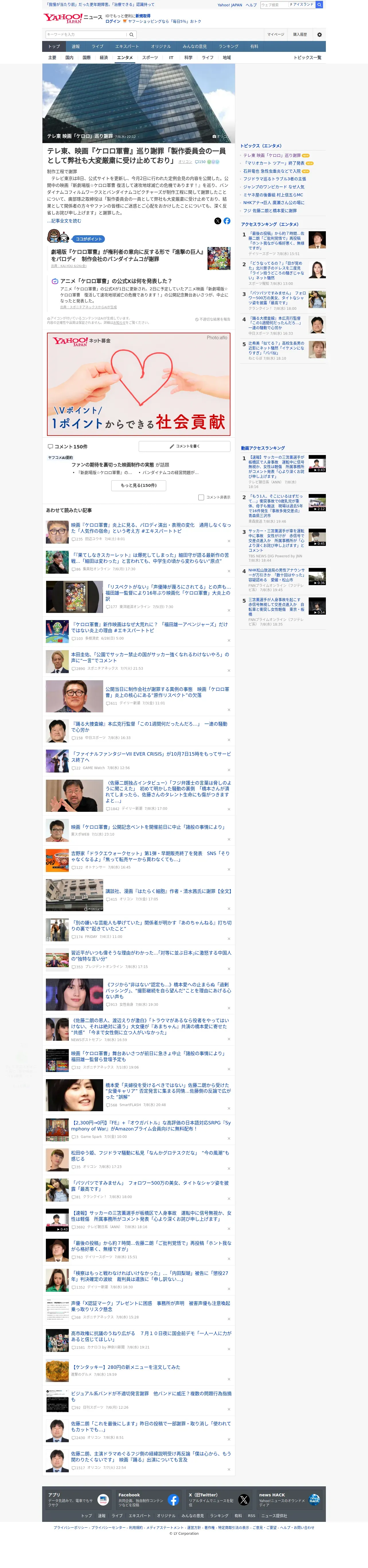The height and width of the screenshot is (1568, 368).
Task: Report inappropriate result via 不適切な結果を報告
Action: coord(213,319)
